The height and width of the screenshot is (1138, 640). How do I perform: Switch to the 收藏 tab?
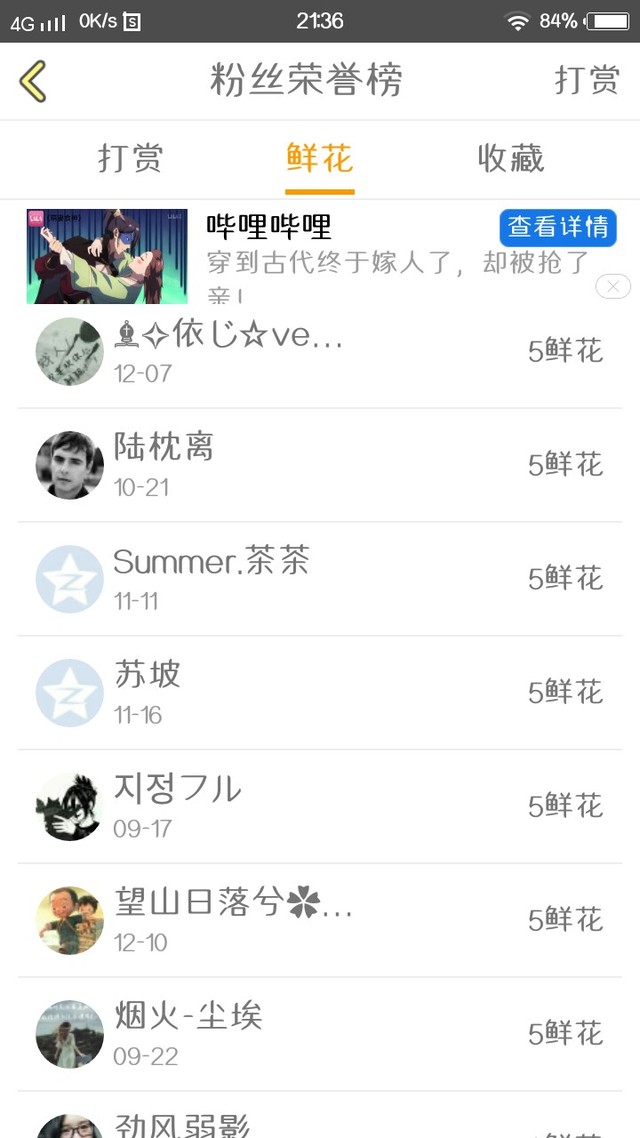510,158
